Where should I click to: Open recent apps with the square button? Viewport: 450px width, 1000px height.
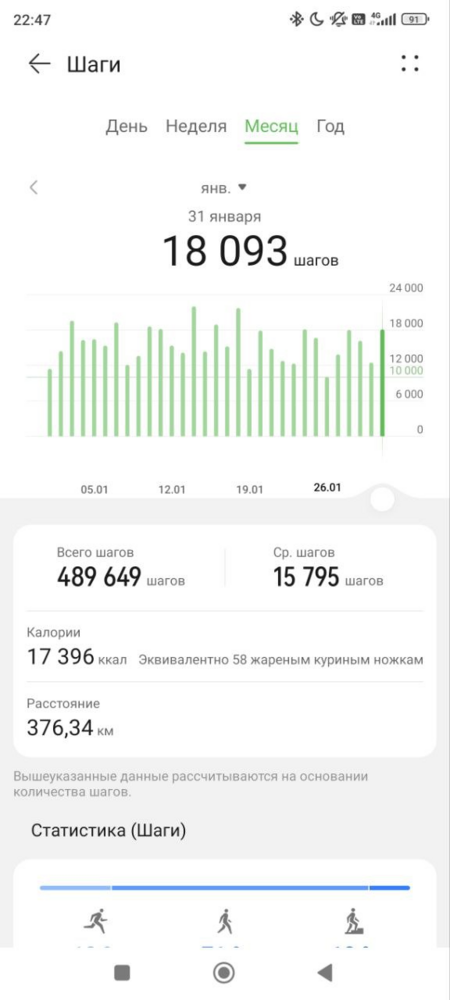click(x=122, y=973)
